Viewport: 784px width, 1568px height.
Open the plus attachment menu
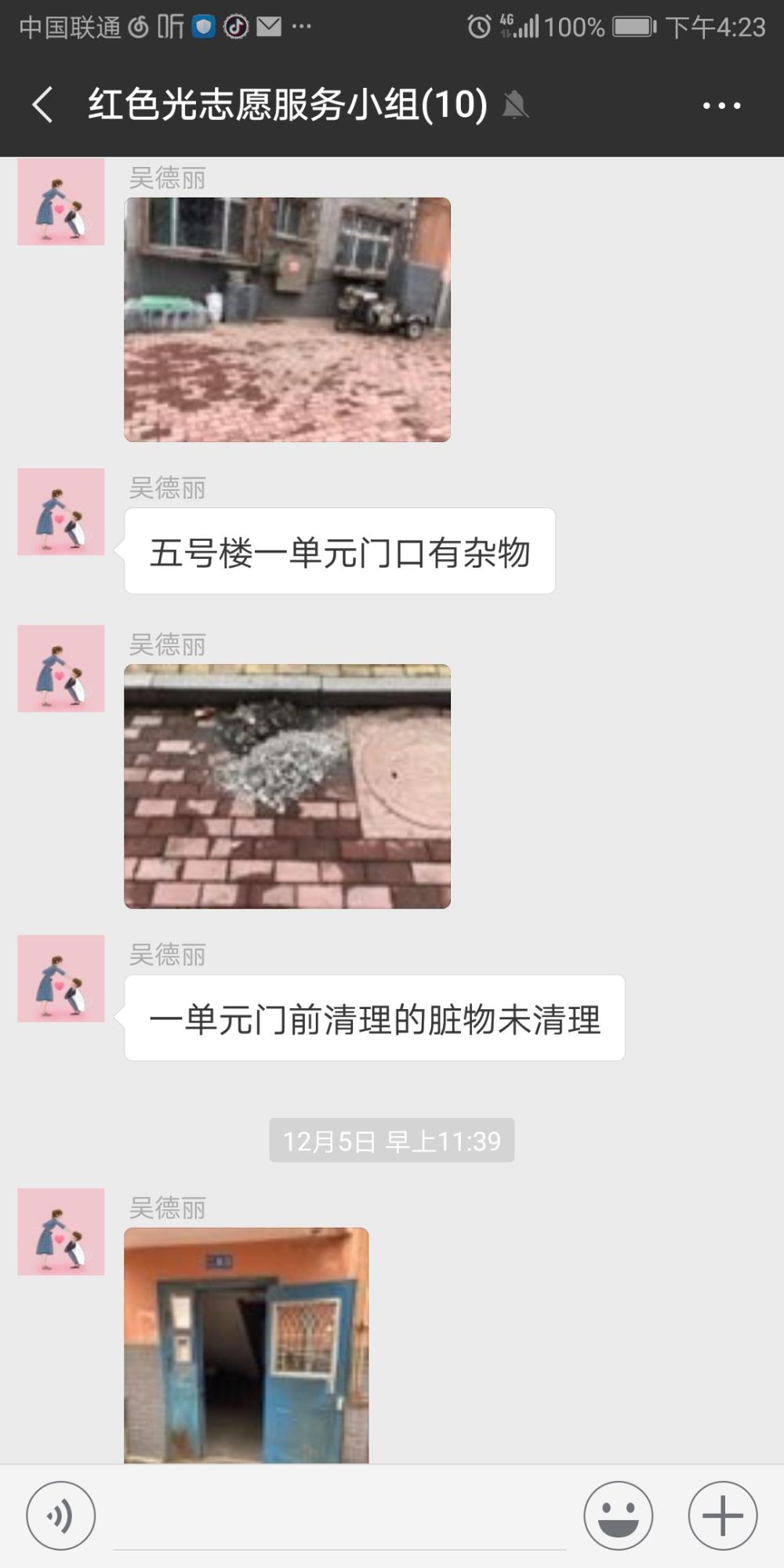coord(722,1515)
